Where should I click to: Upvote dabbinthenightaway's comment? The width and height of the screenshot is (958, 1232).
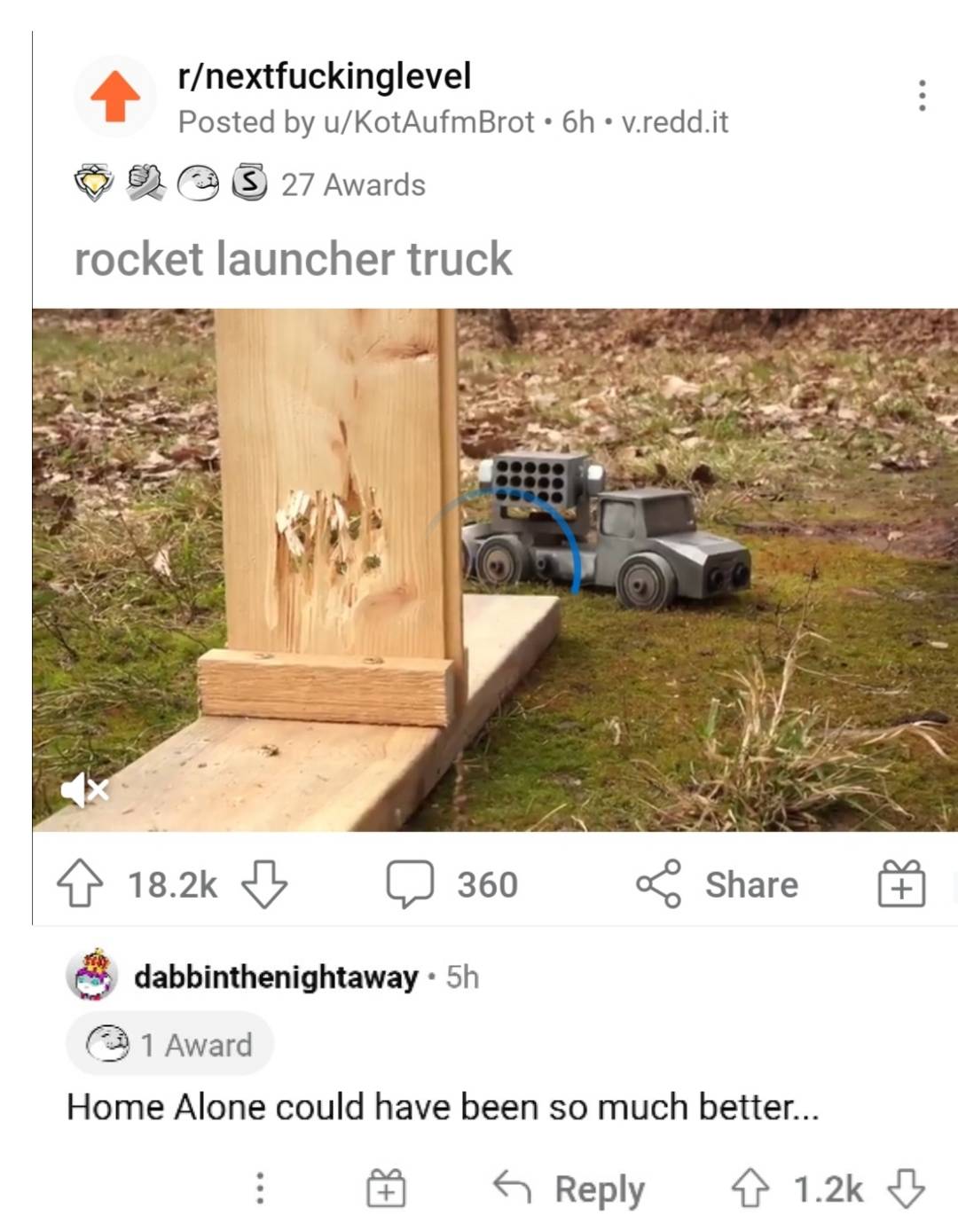(x=750, y=1188)
